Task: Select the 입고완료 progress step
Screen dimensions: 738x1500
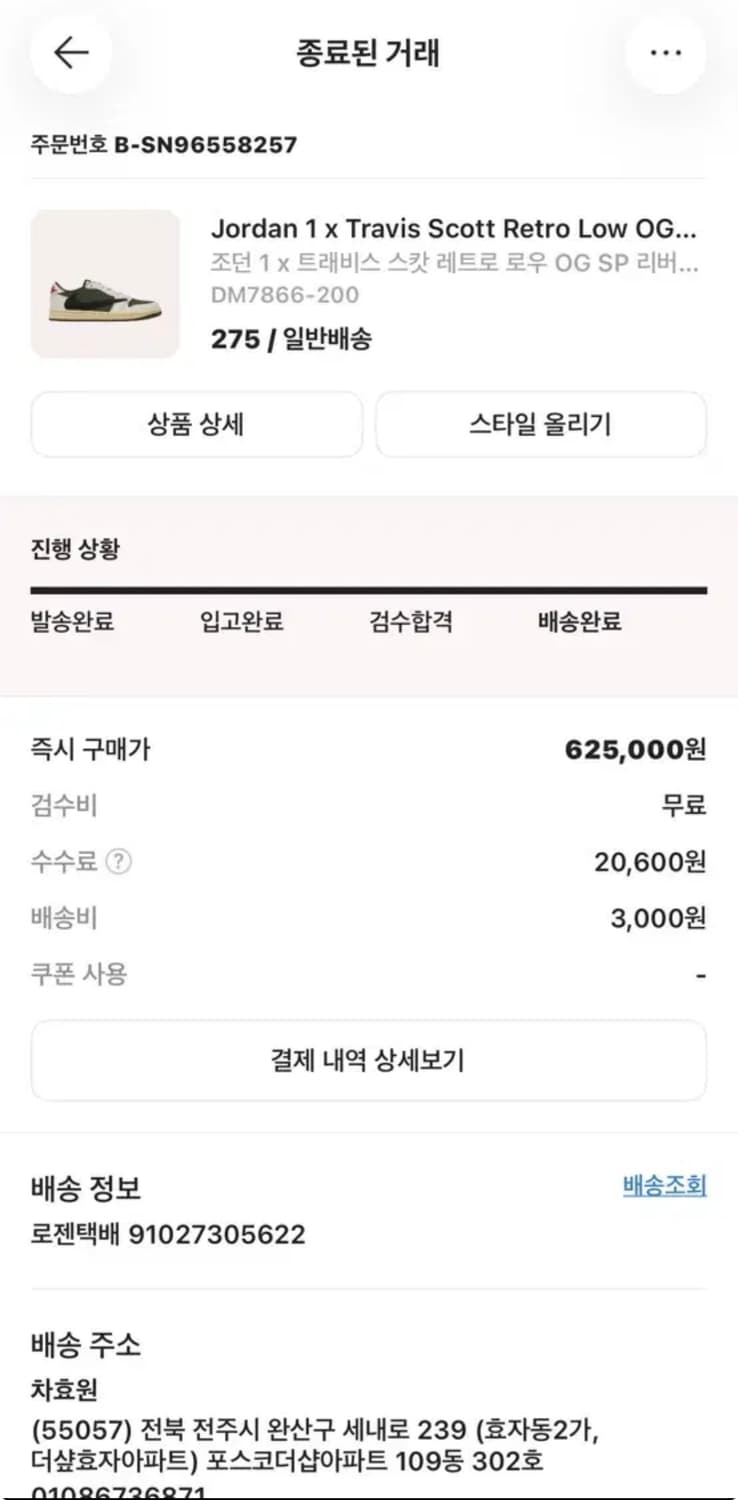Action: 240,621
